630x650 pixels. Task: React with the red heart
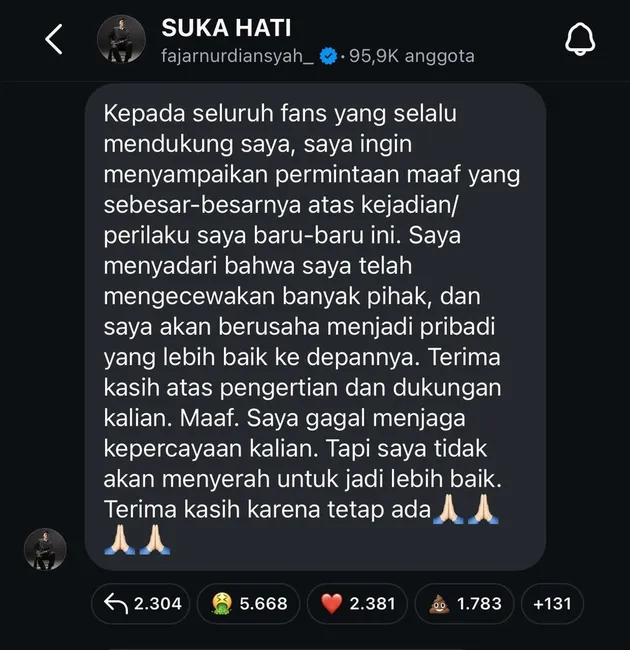point(357,604)
